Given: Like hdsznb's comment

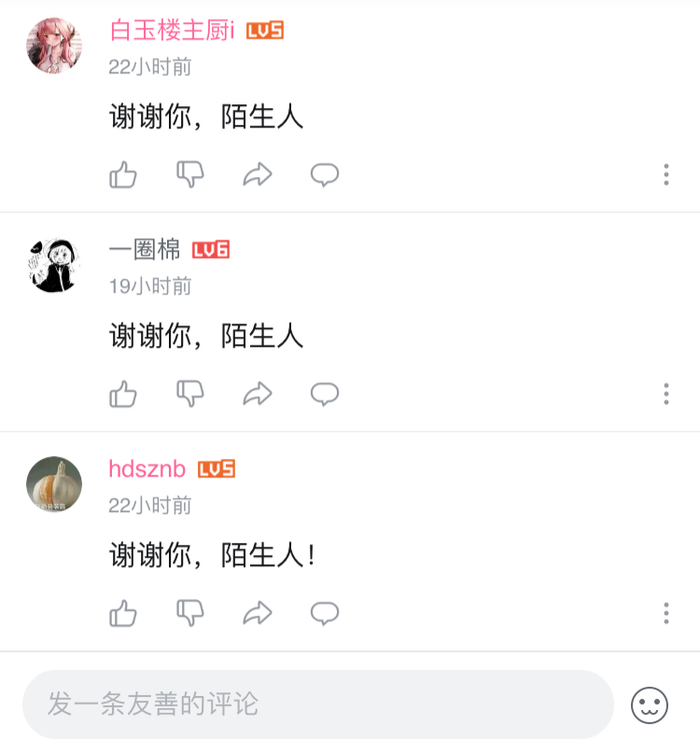Looking at the screenshot, I should 123,613.
